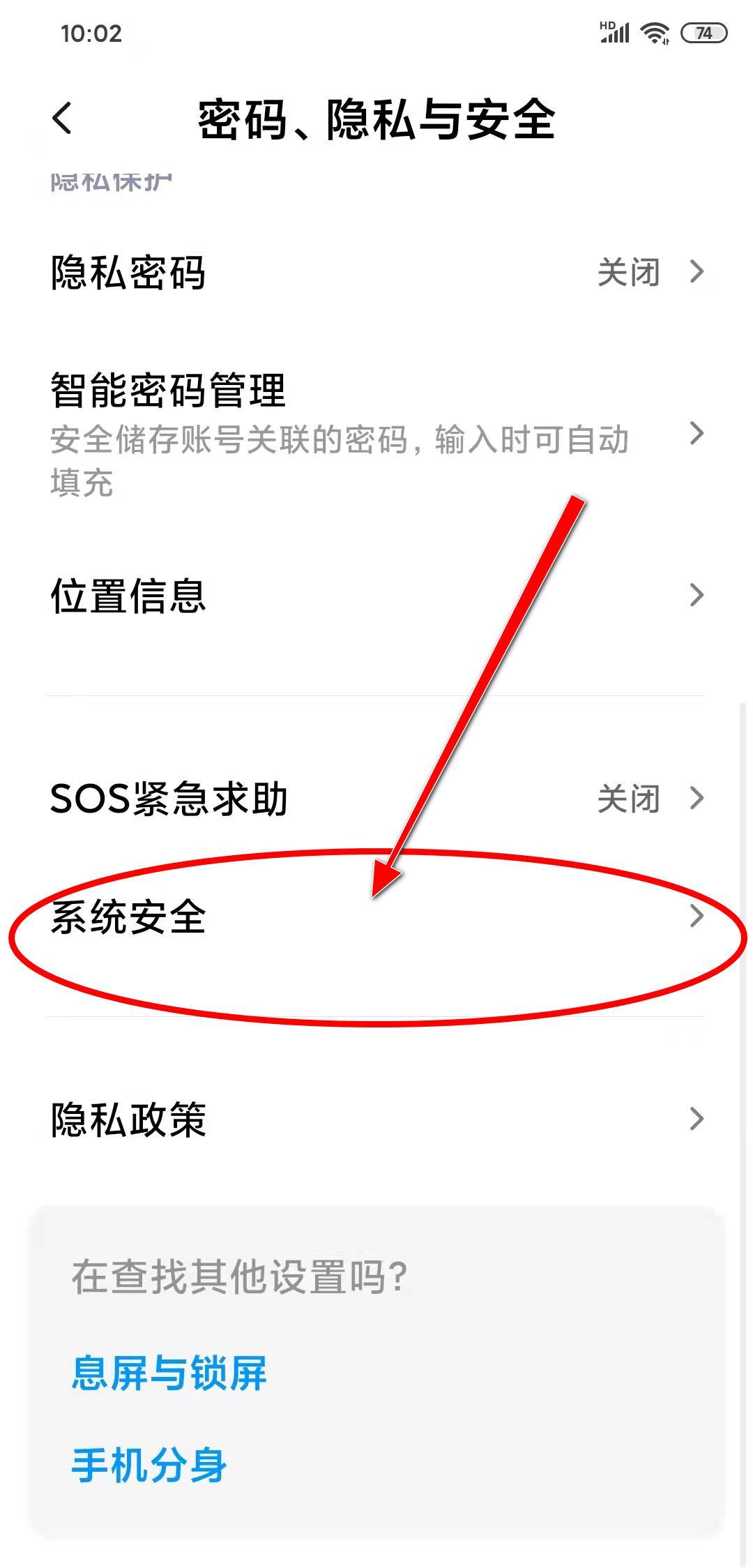
Task: Open SOS紧急求助 settings
Action: point(376,799)
